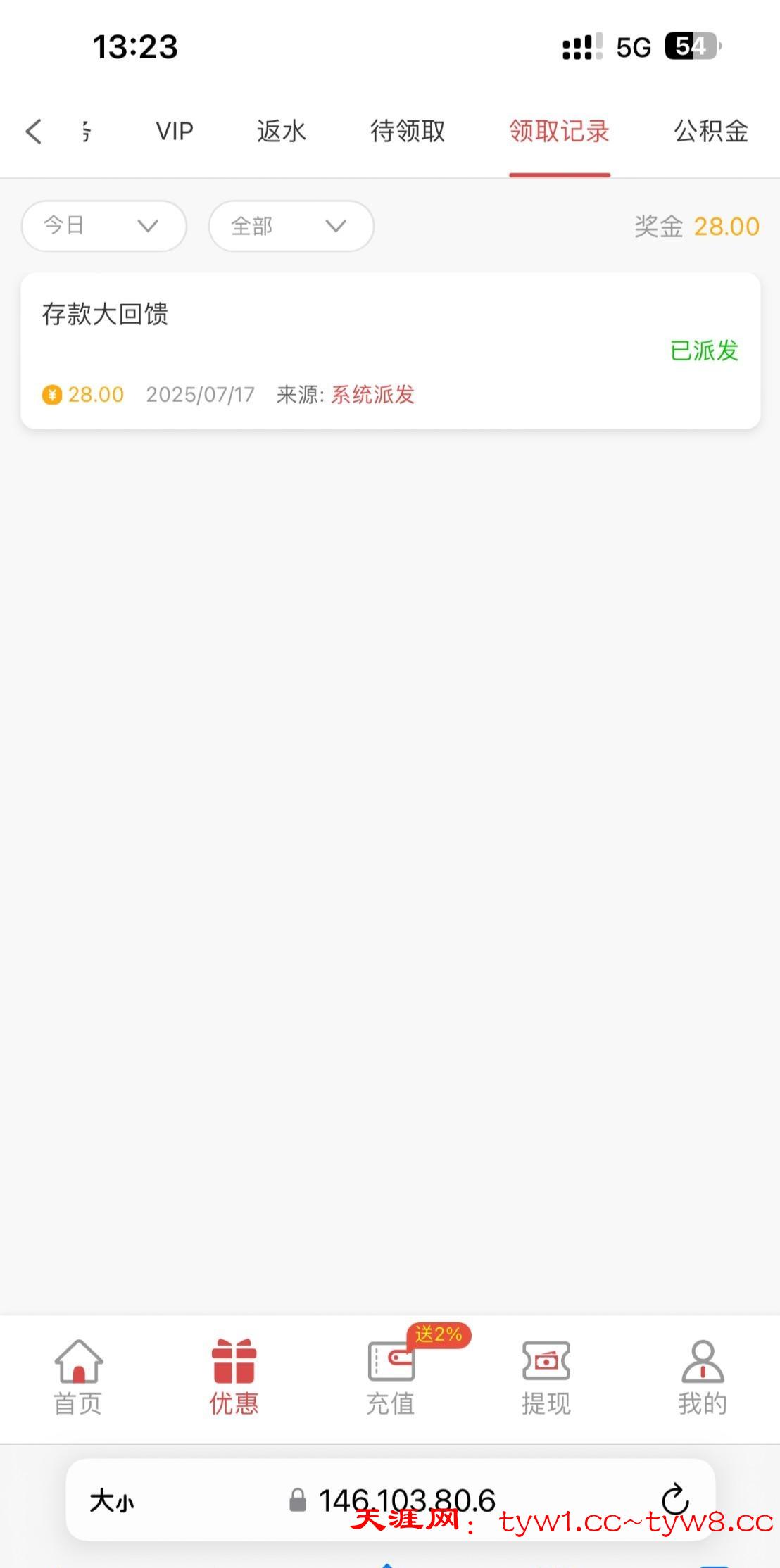Open the 提现 page
This screenshot has width=780, height=1568.
click(x=546, y=1377)
